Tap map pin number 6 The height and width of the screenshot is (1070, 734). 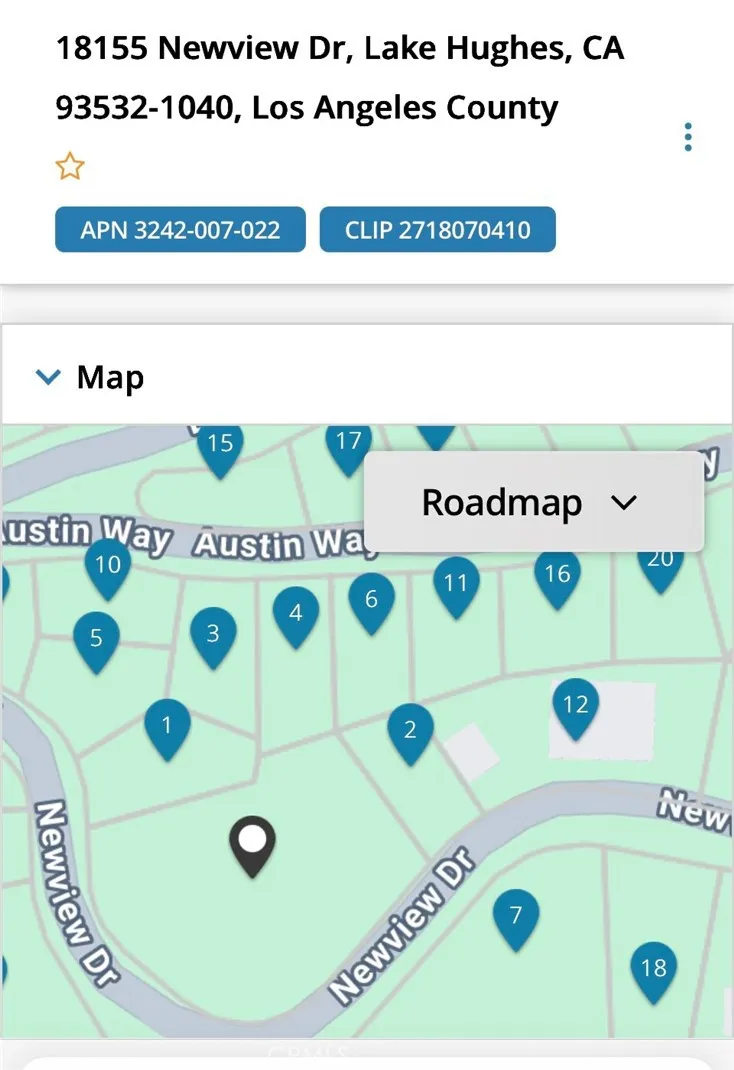point(371,601)
